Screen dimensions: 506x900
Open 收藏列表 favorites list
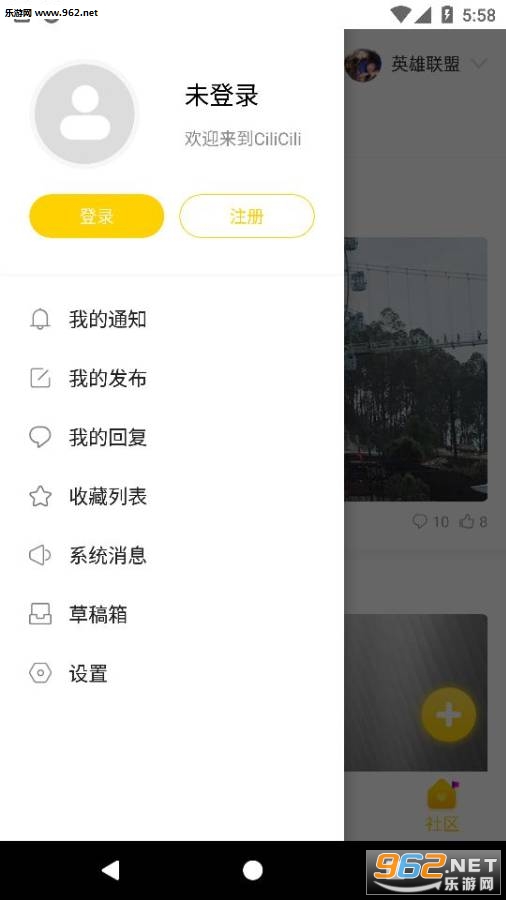point(172,496)
